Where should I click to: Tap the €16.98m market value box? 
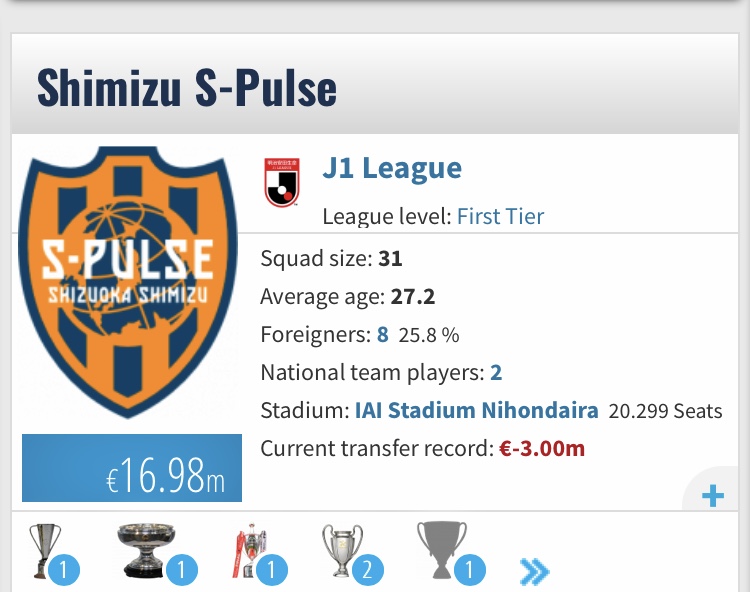tap(132, 468)
